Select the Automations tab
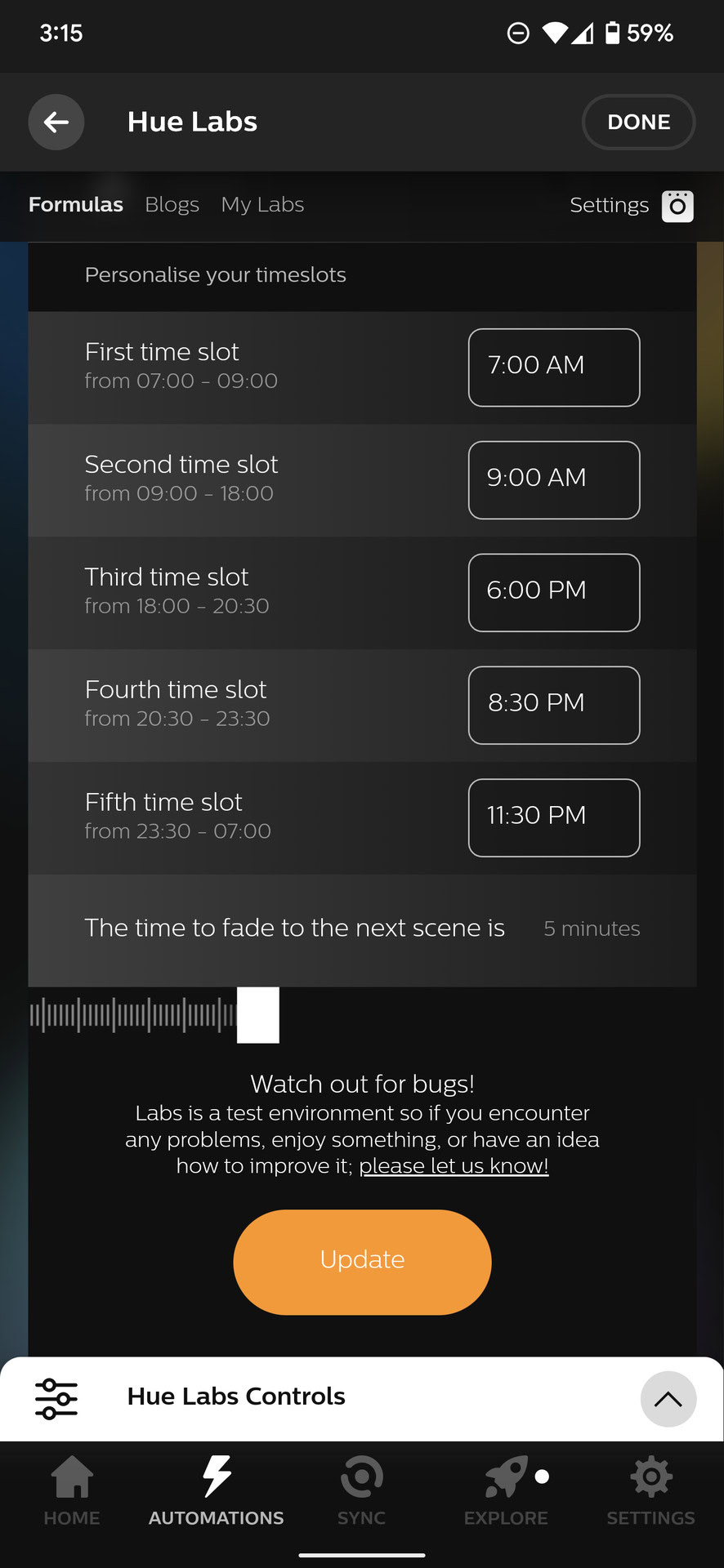Screen dimensions: 724x1568 point(217,1490)
